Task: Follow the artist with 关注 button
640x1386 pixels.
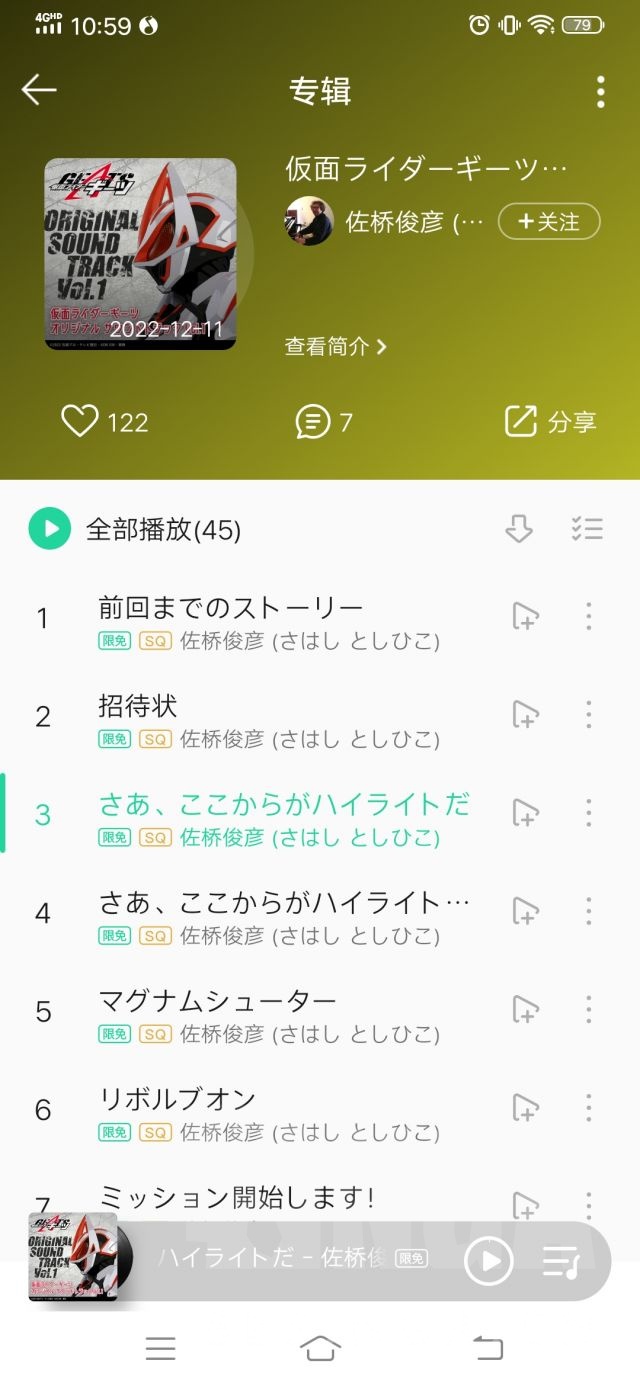Action: point(549,222)
